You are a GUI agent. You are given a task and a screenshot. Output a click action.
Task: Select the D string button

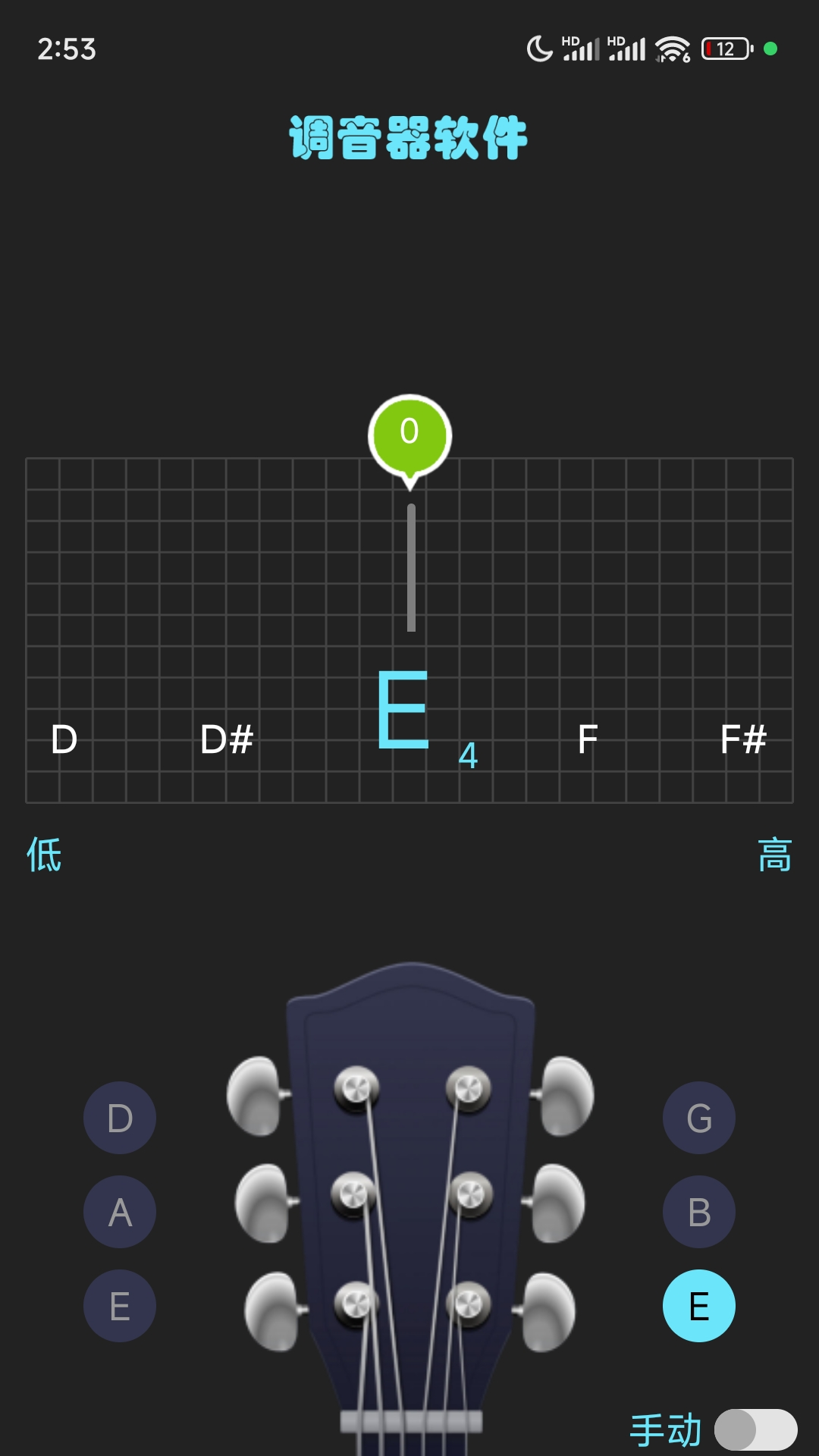(x=120, y=1118)
